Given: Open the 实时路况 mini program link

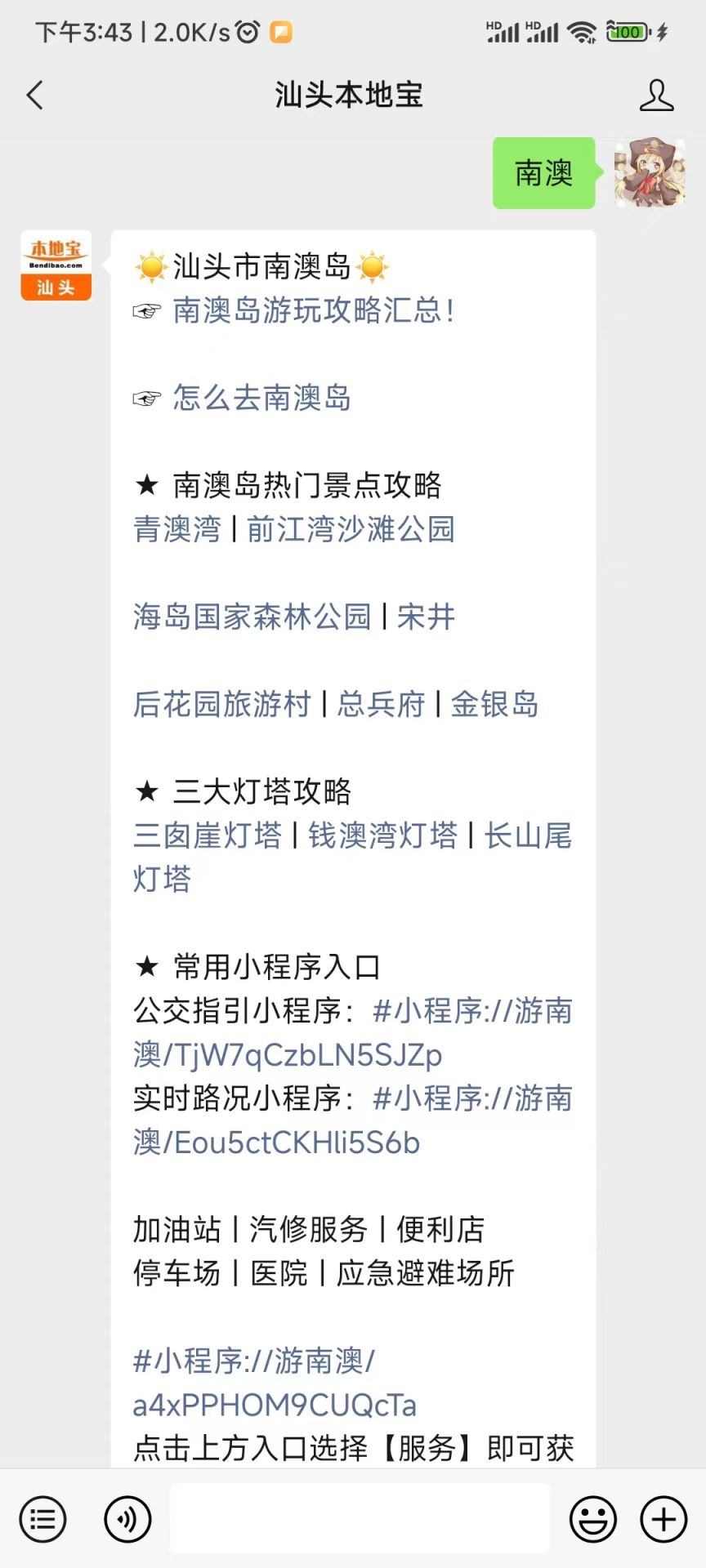Looking at the screenshot, I should 353,1120.
